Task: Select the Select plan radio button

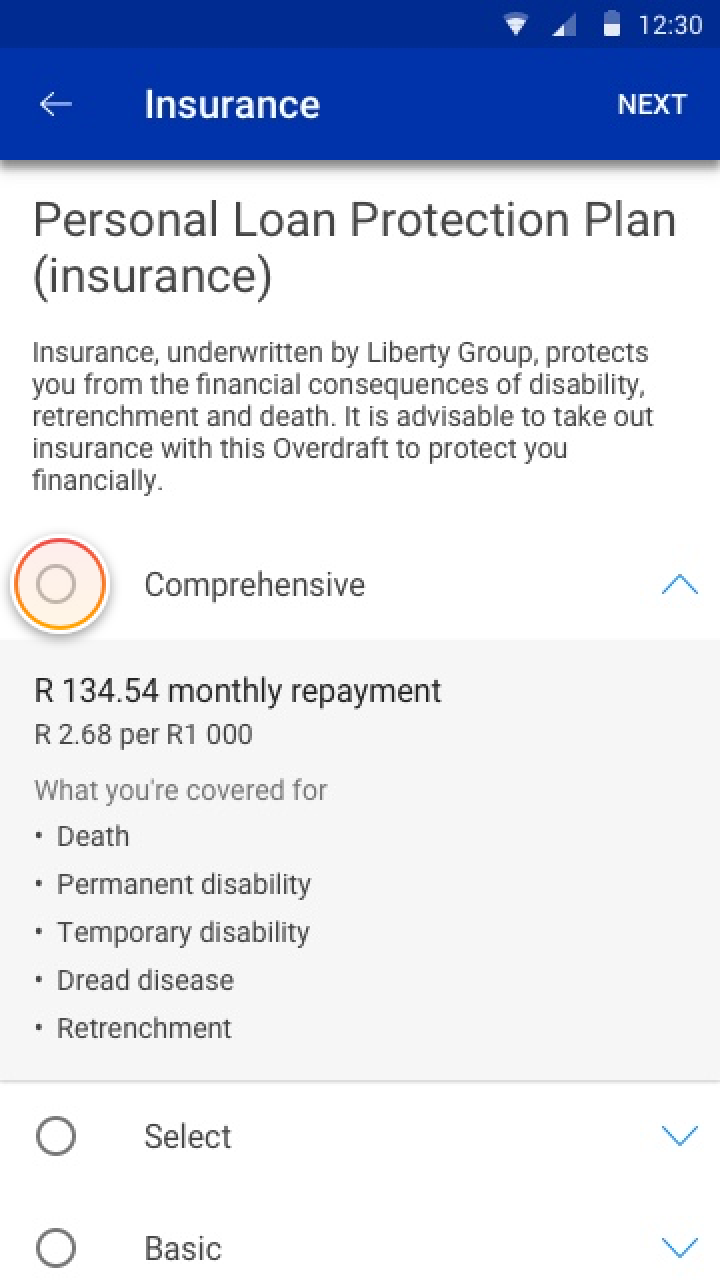Action: click(57, 1136)
